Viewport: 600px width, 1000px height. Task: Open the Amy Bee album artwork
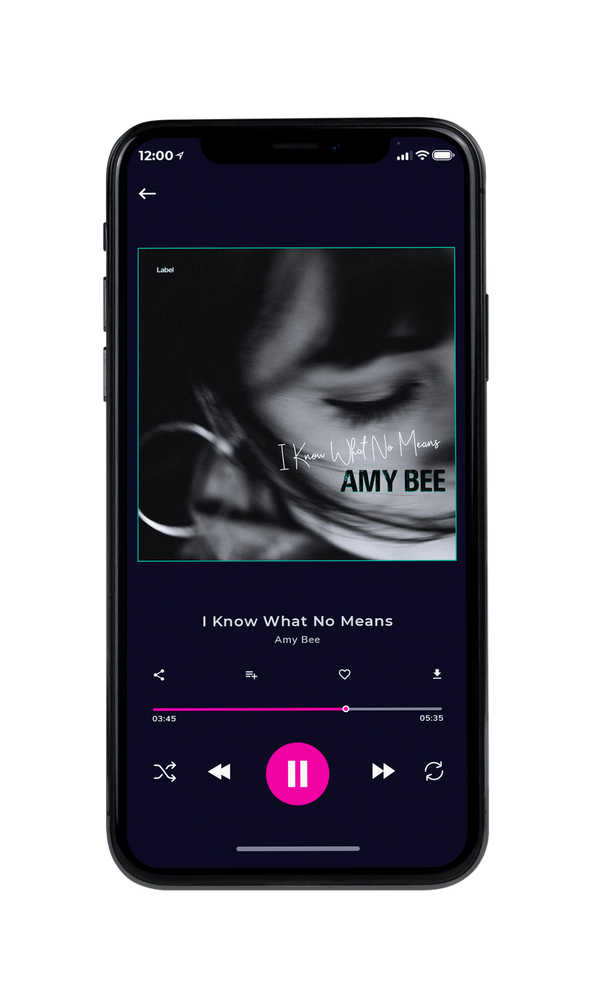[x=297, y=404]
